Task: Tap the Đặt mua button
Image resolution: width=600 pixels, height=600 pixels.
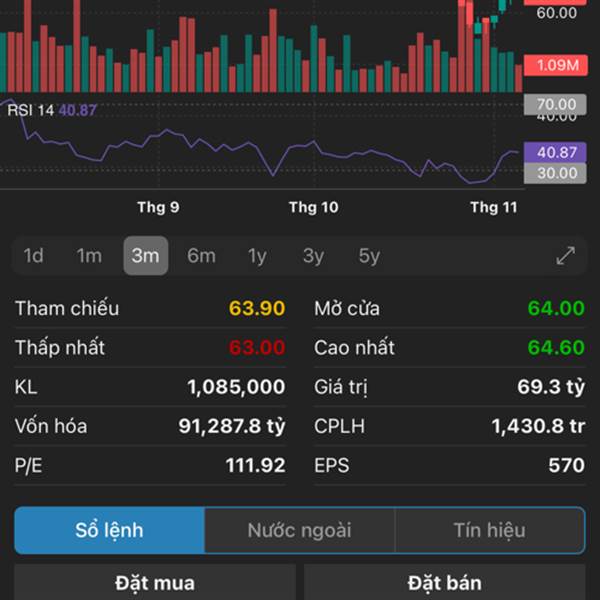Action: (x=155, y=583)
